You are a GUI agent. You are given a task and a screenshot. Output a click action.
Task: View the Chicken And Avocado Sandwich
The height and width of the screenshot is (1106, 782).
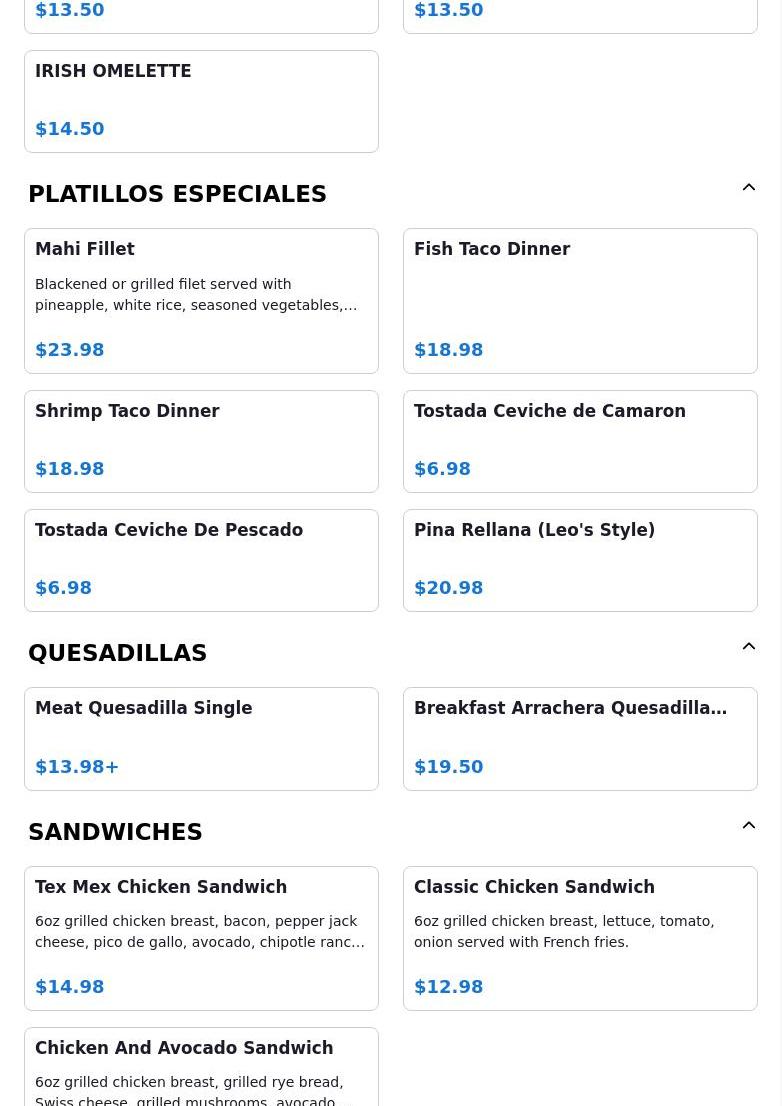[201, 1068]
